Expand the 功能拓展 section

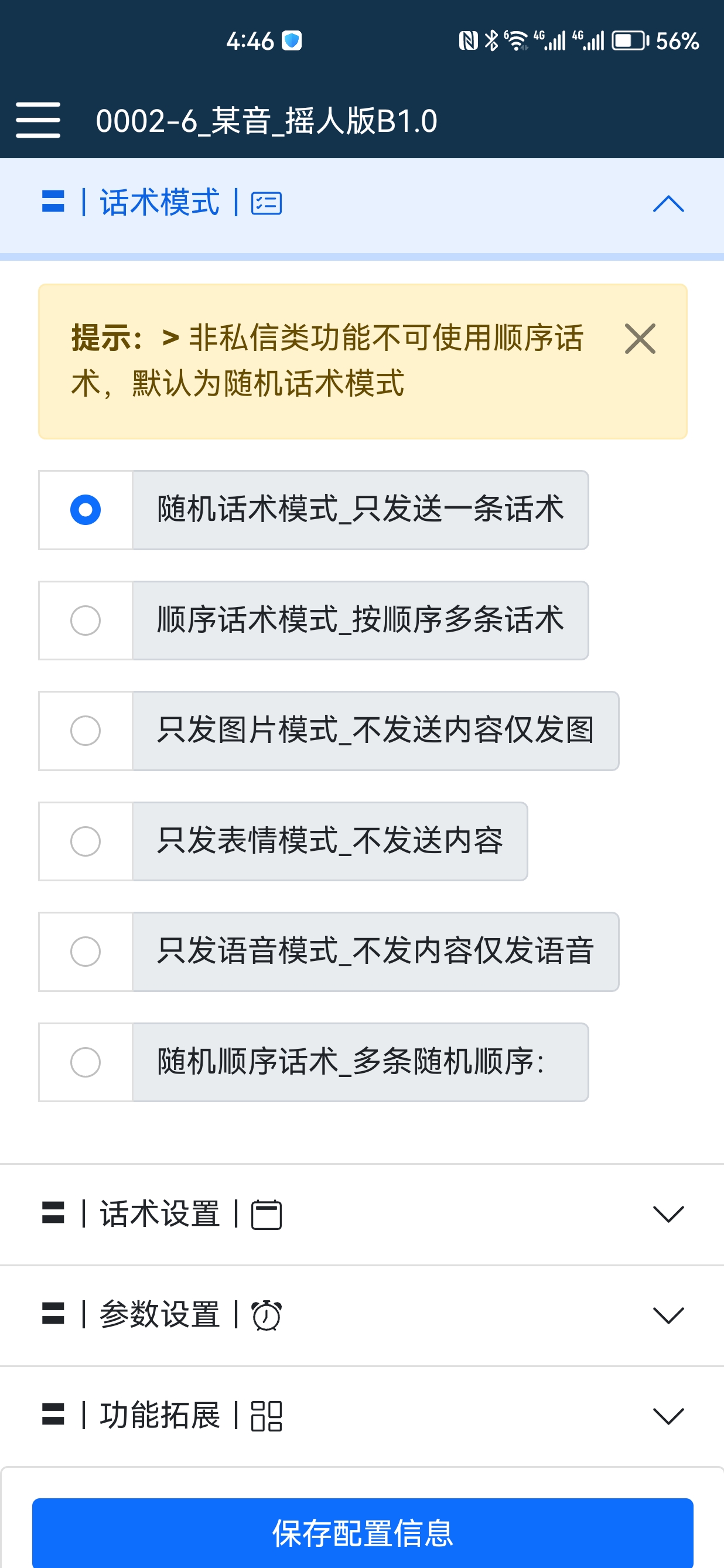click(x=362, y=1416)
